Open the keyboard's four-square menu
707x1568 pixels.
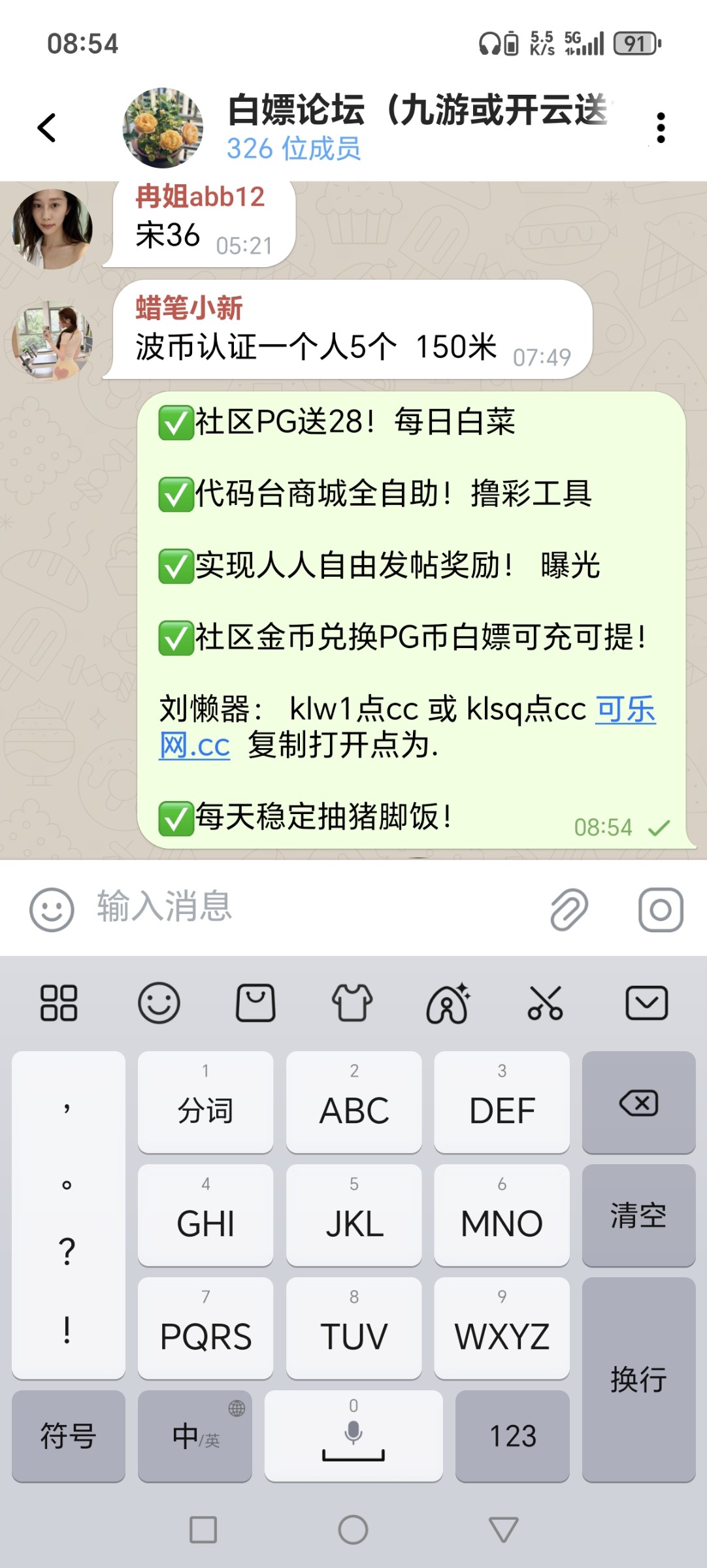59,1003
